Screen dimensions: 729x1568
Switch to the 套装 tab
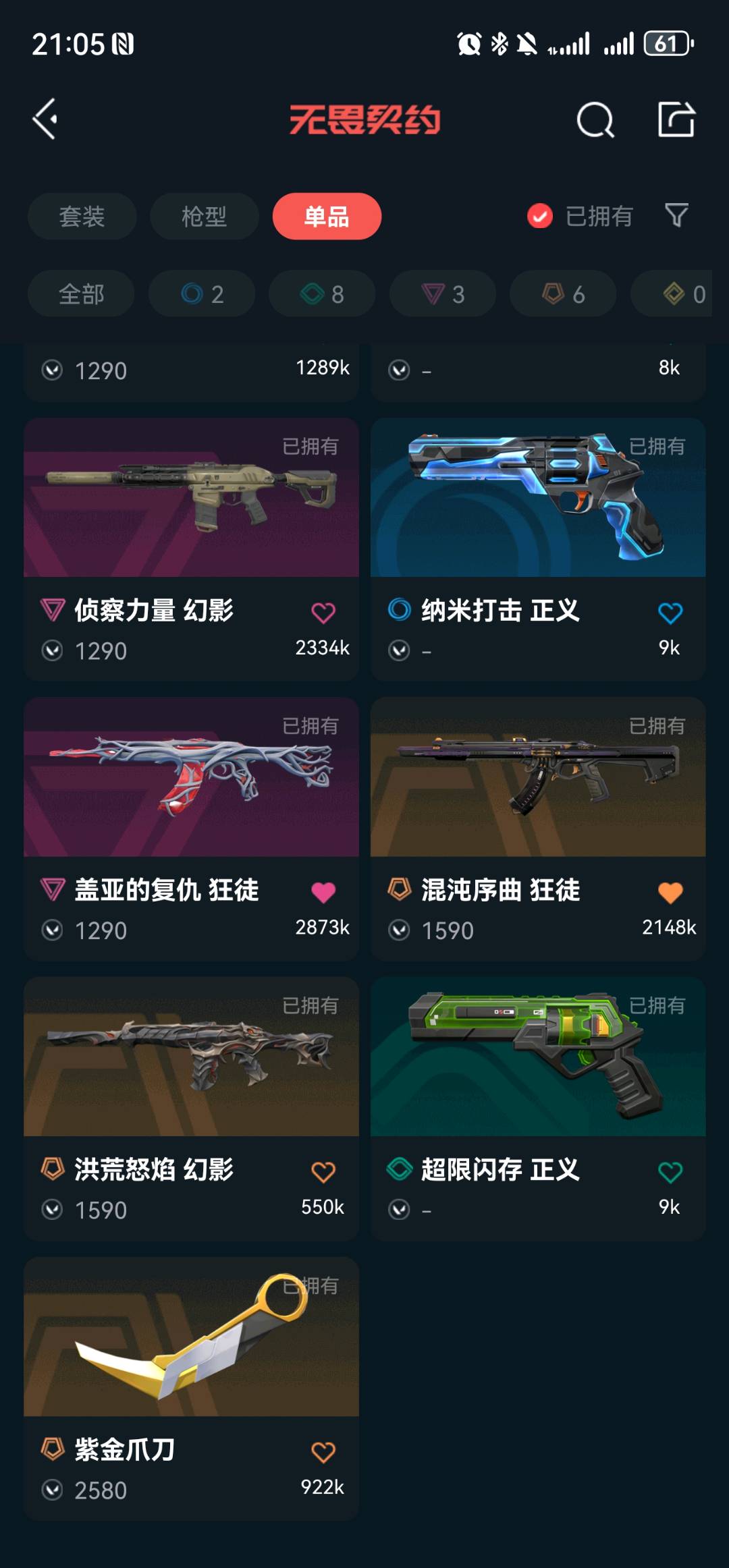pyautogui.click(x=82, y=217)
